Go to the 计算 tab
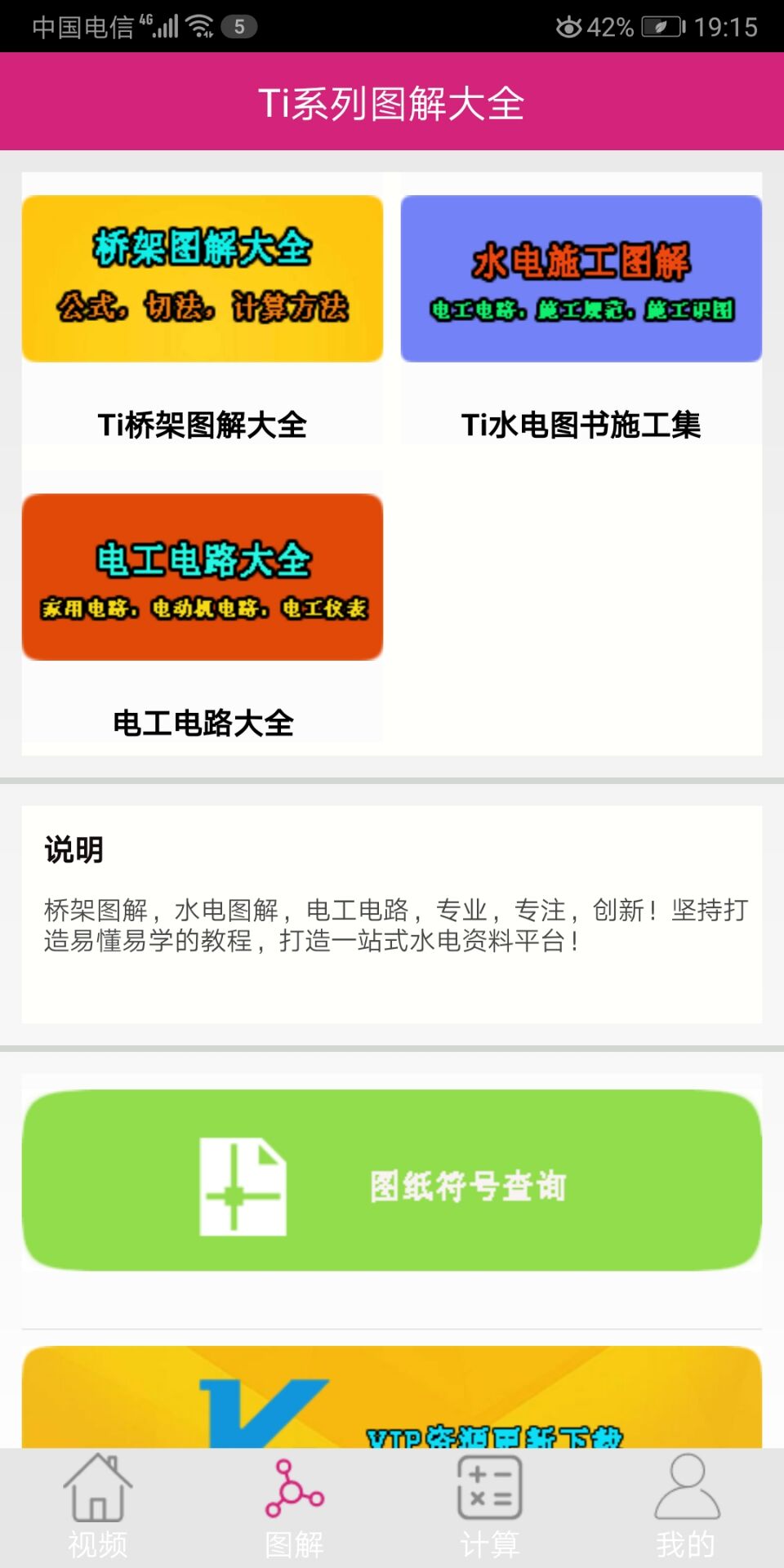This screenshot has width=784, height=1568. [489, 1507]
